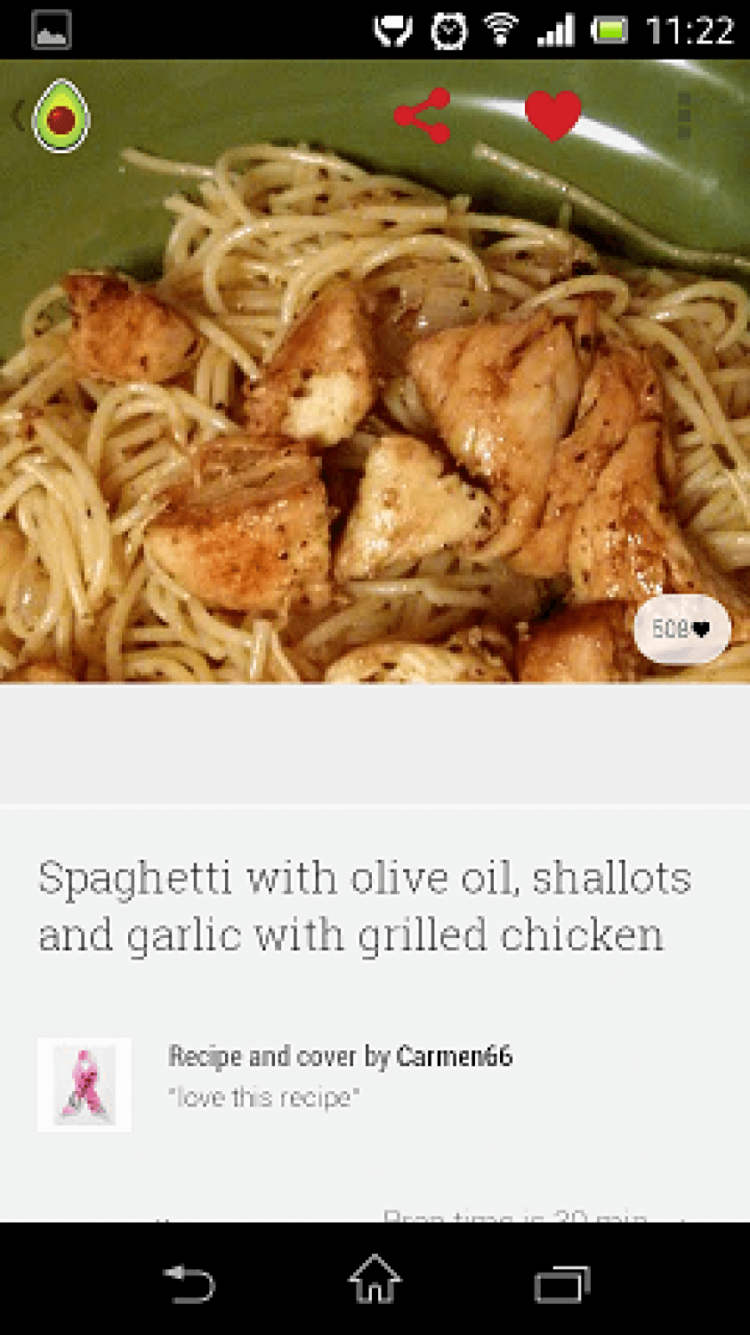Tap the system home button
The width and height of the screenshot is (750, 1335).
[375, 1280]
